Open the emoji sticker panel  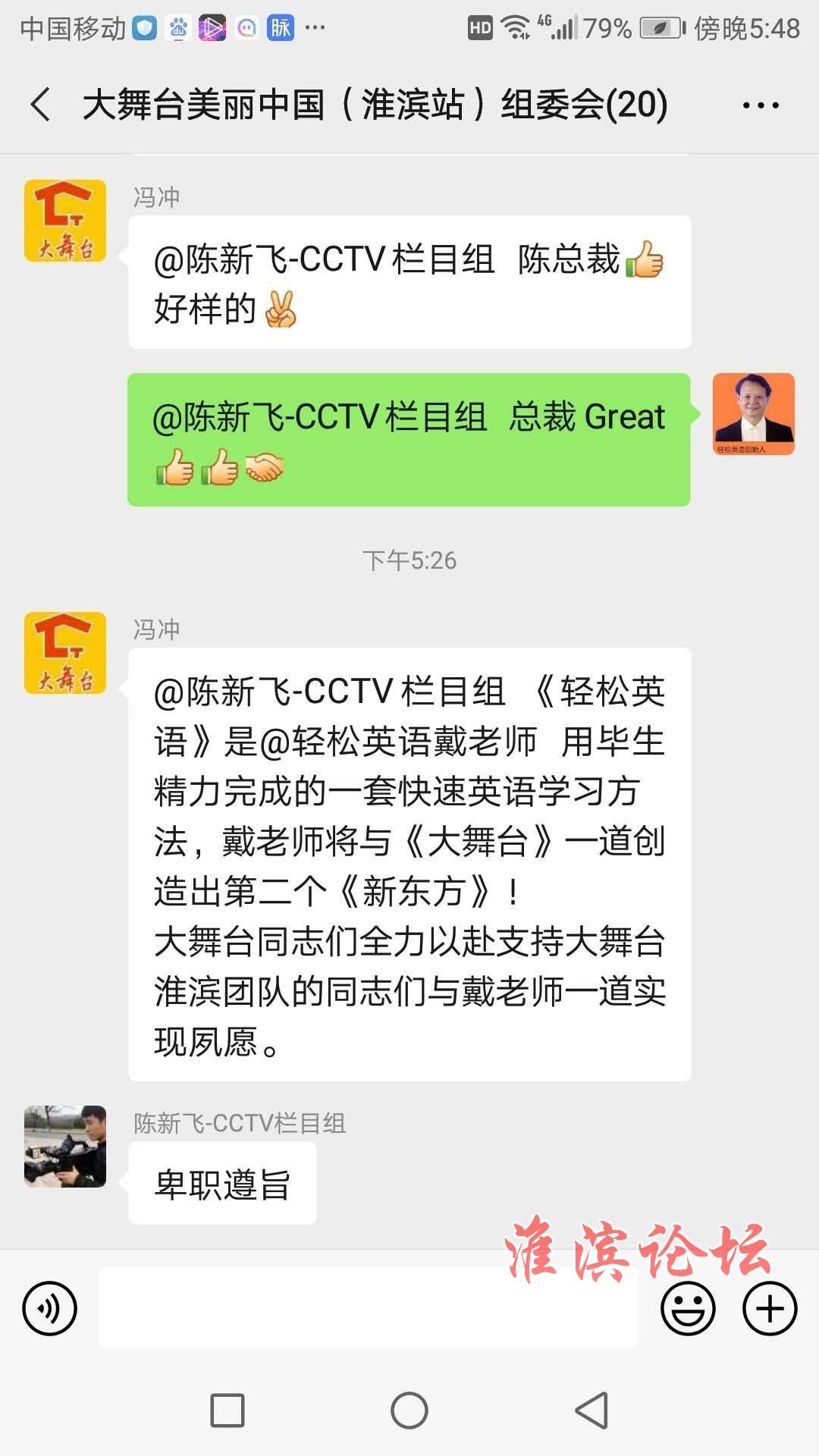pyautogui.click(x=688, y=1308)
